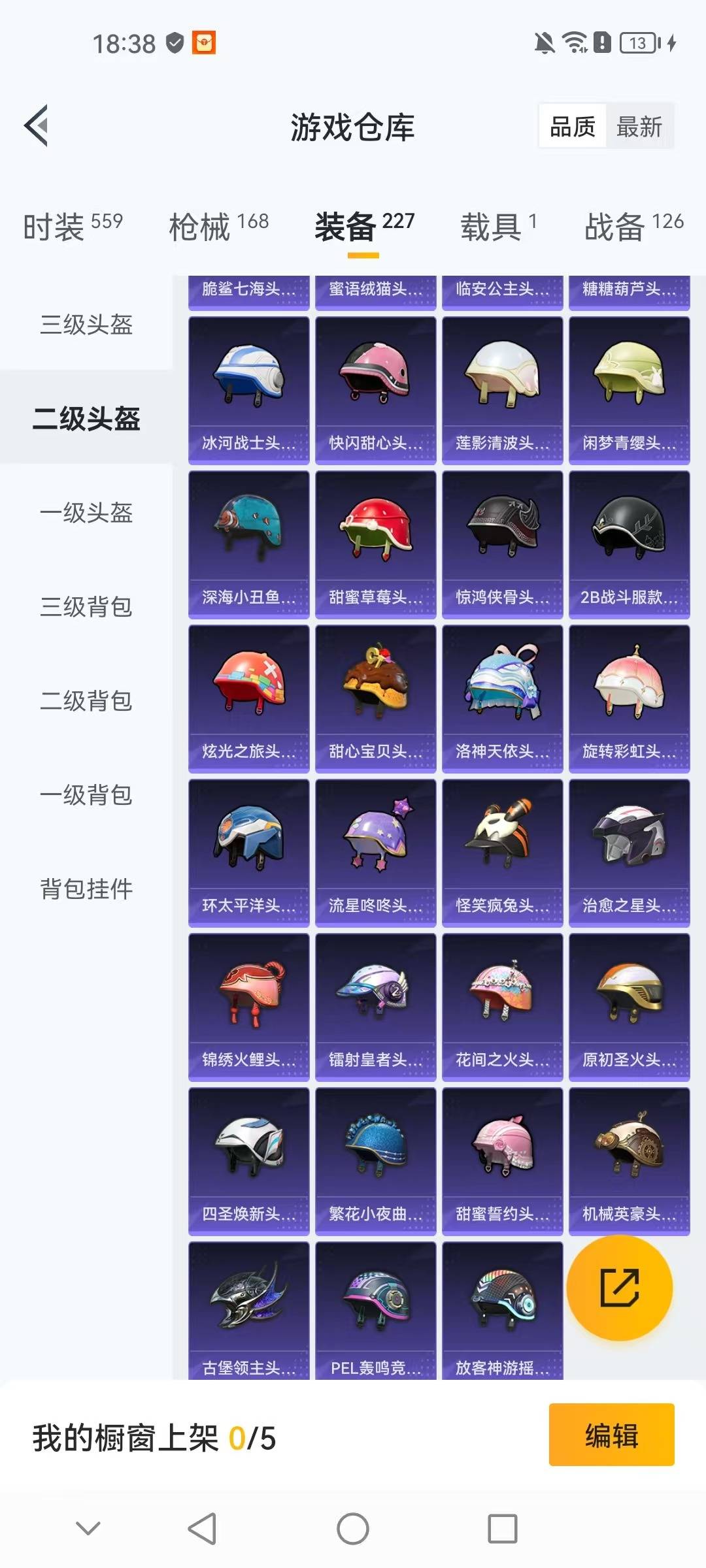Tap the back arrow at top left
The width and height of the screenshot is (706, 1568).
pos(37,127)
